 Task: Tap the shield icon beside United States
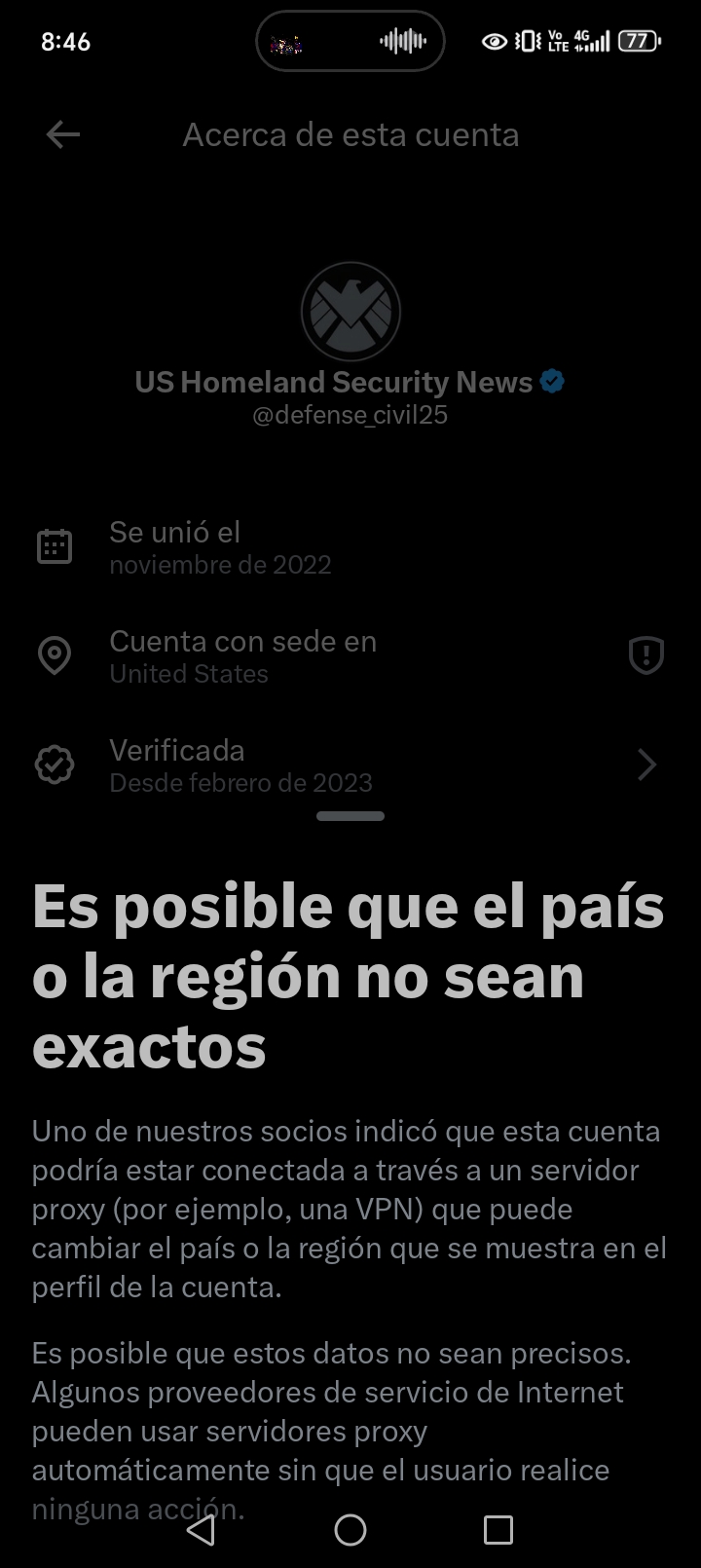tap(646, 656)
